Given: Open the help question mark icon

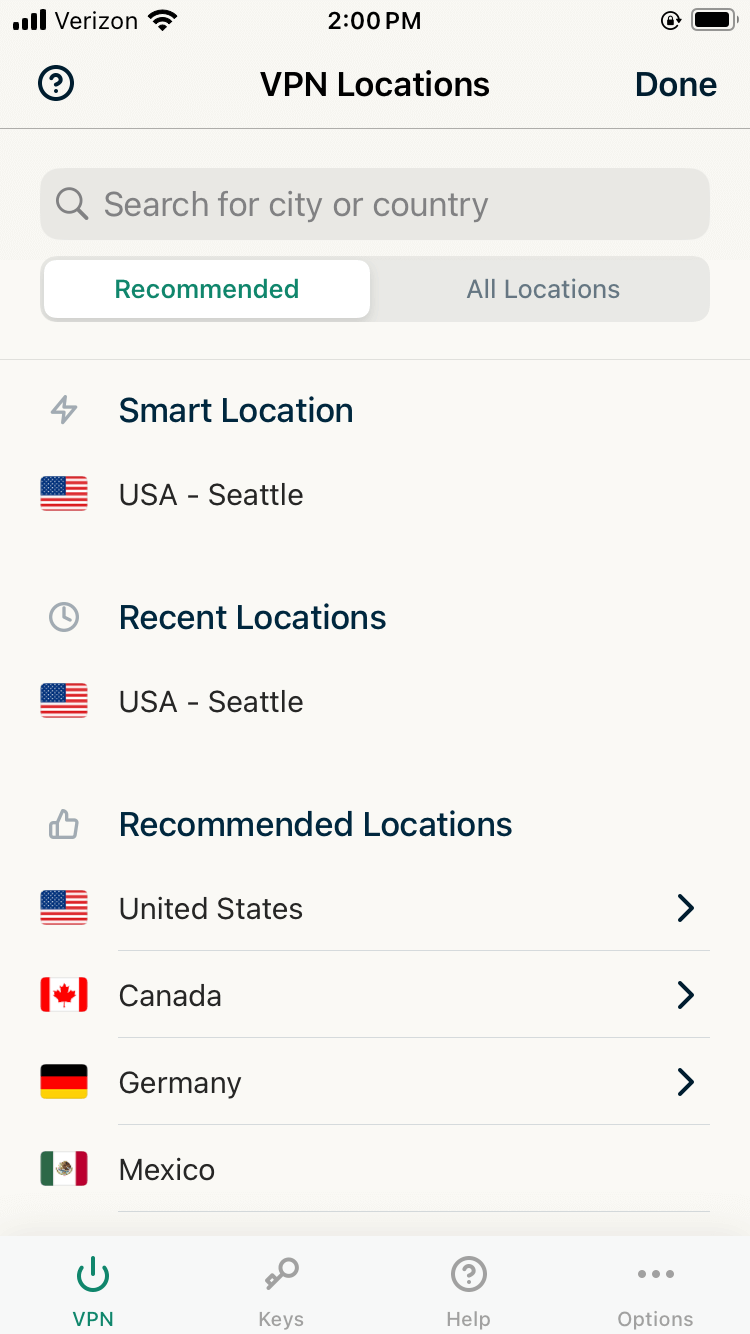Looking at the screenshot, I should pos(55,83).
